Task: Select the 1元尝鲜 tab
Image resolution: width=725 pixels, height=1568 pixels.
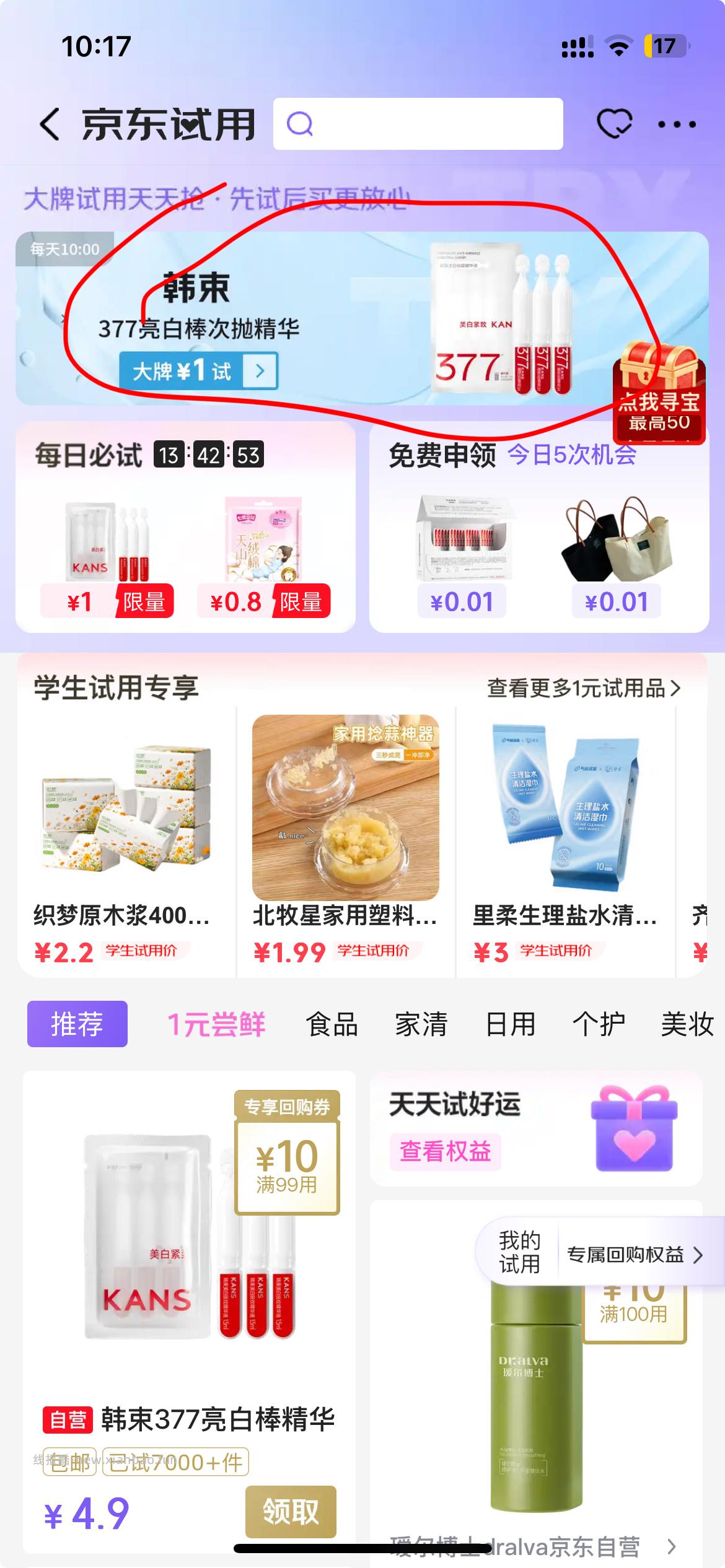Action: pos(215,1025)
